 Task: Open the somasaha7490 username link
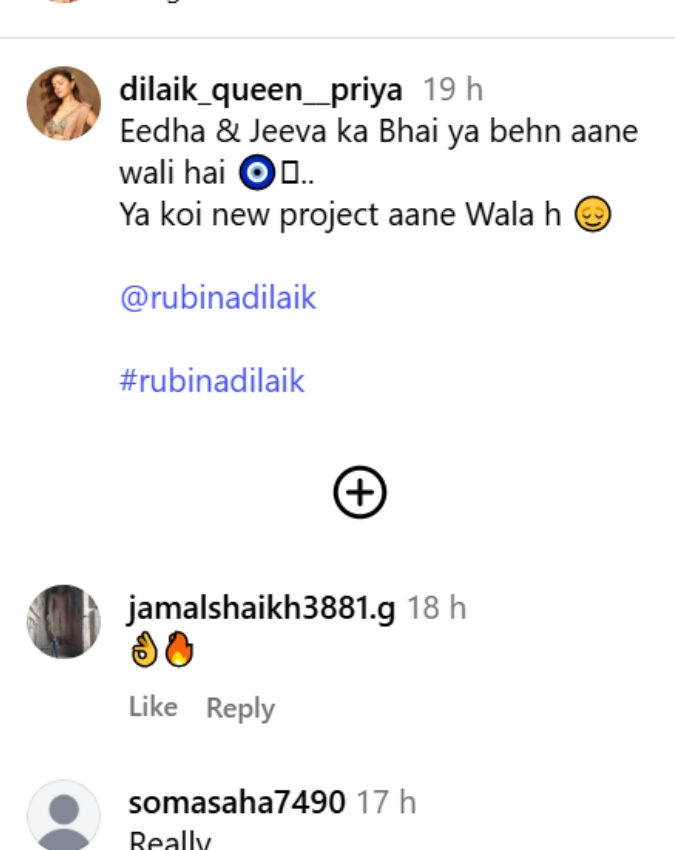237,802
